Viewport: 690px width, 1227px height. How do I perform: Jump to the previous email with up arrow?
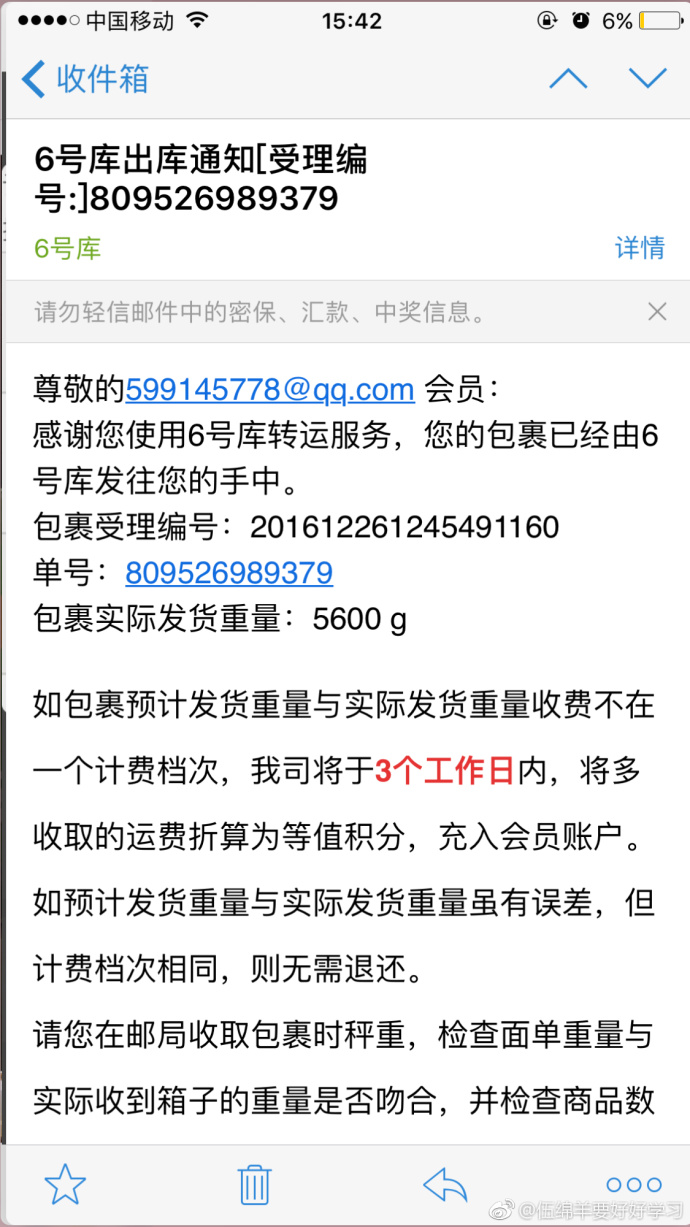point(568,78)
